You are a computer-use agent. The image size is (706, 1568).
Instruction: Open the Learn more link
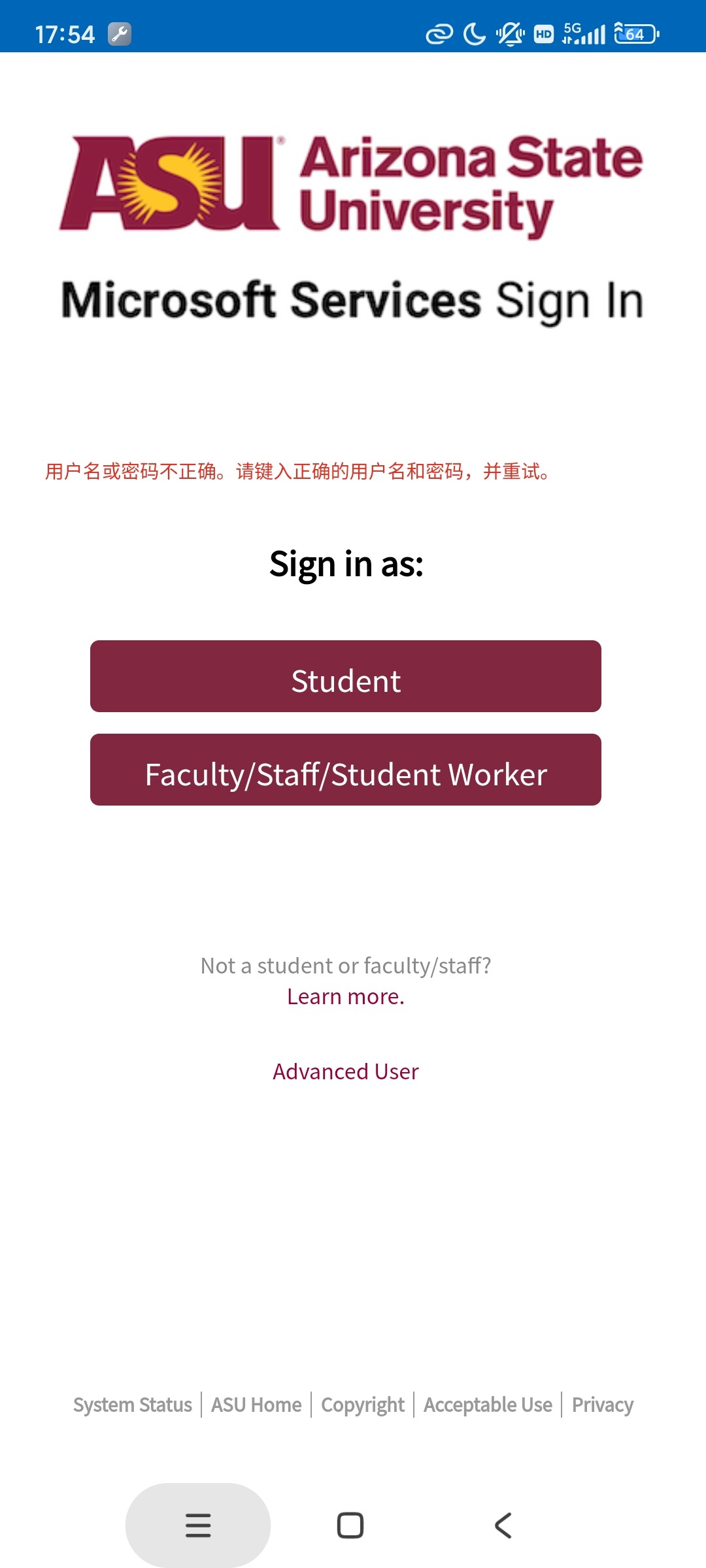[x=346, y=996]
